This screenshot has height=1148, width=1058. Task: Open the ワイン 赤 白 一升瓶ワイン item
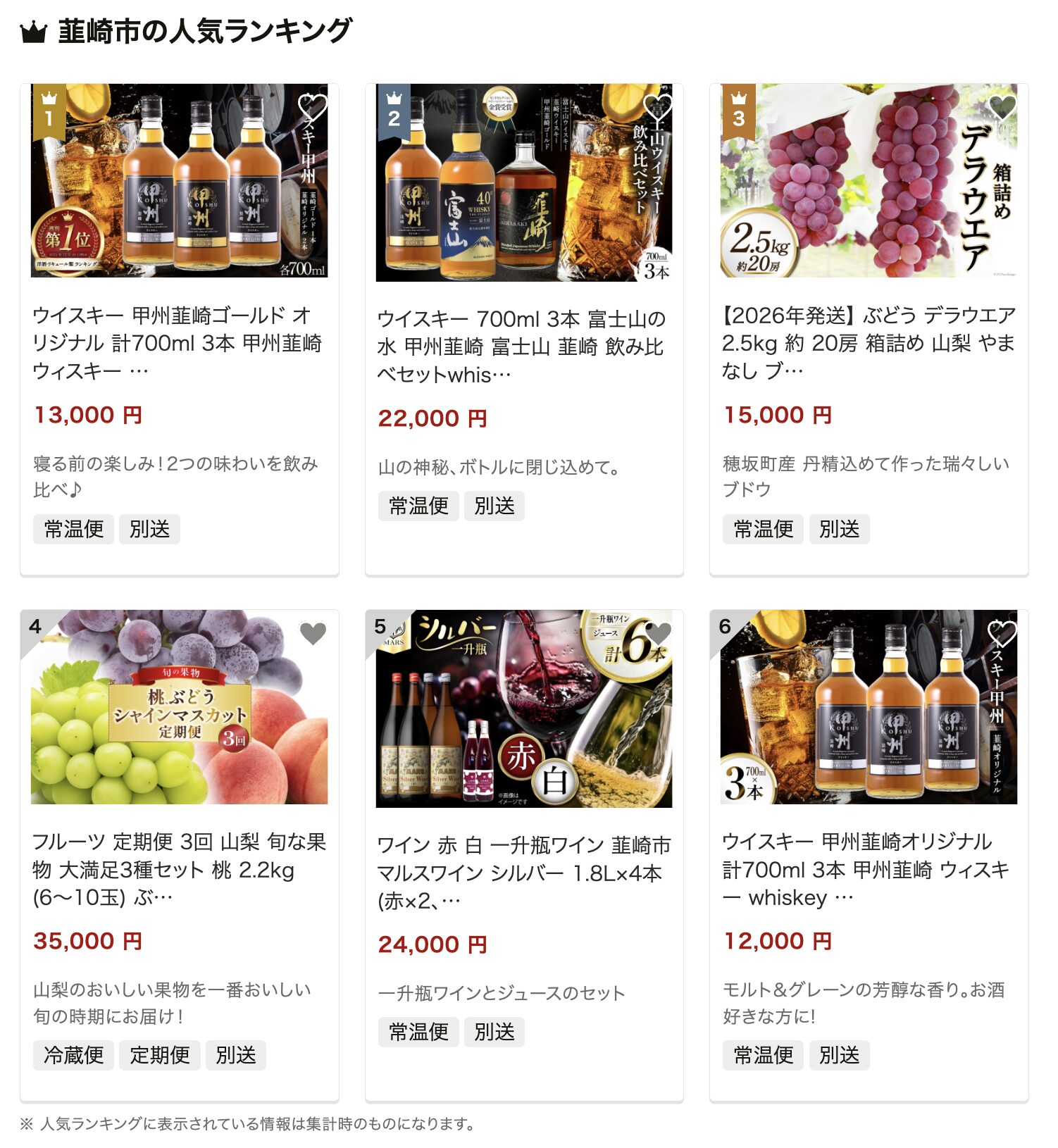tap(523, 872)
